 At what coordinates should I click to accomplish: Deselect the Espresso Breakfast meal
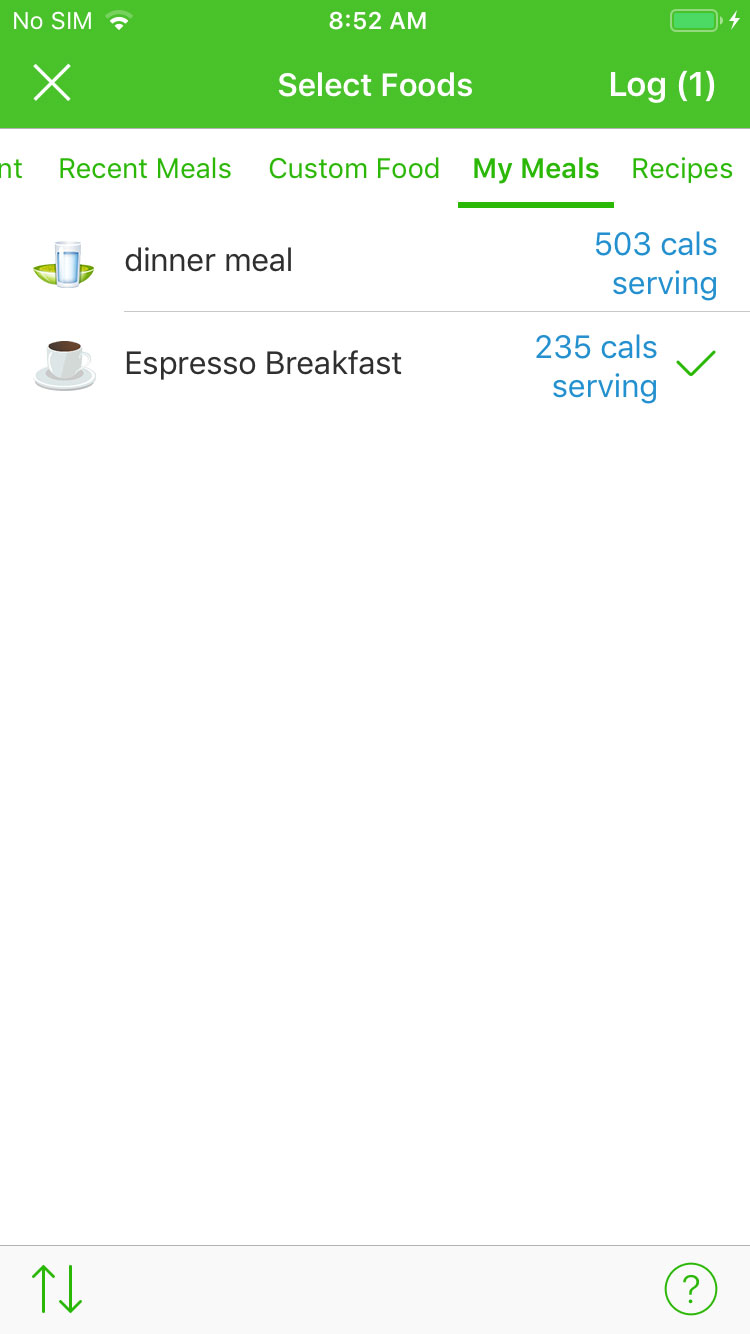[375, 365]
